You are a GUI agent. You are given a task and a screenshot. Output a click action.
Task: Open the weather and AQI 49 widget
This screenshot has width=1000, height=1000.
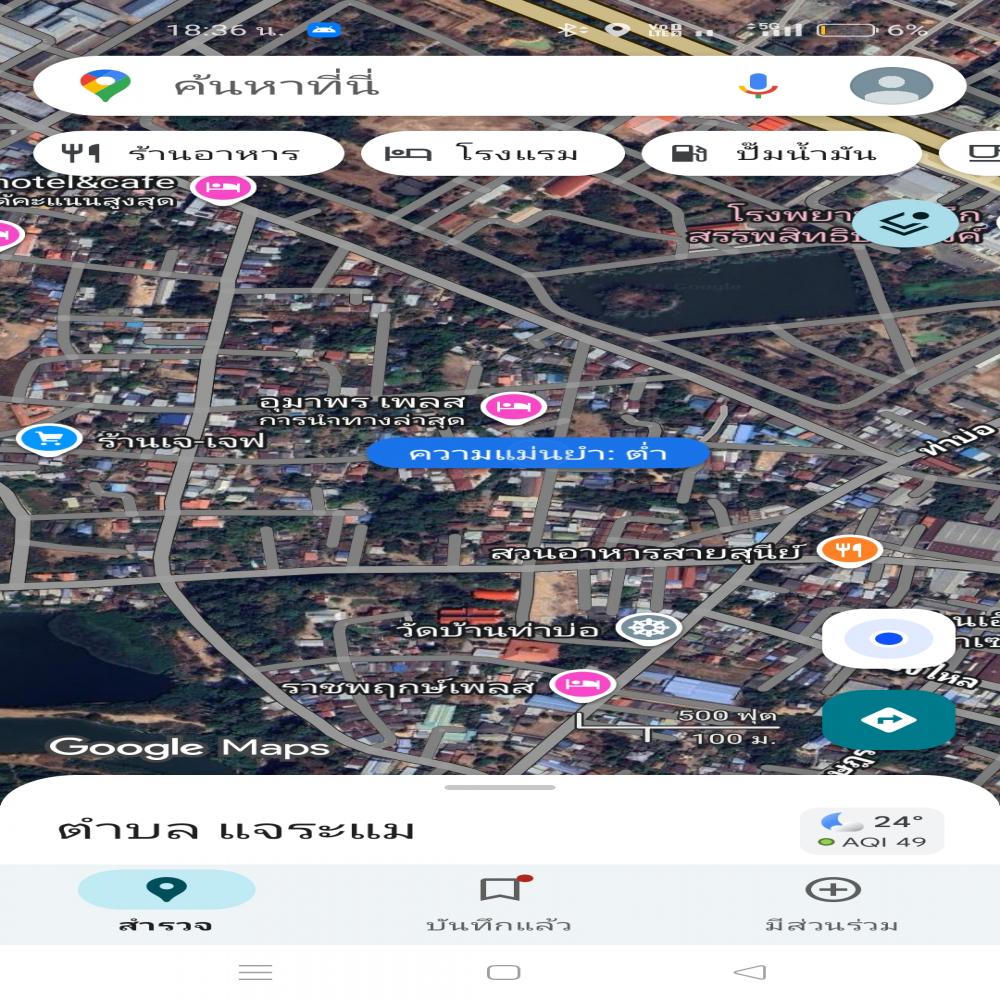coord(871,831)
